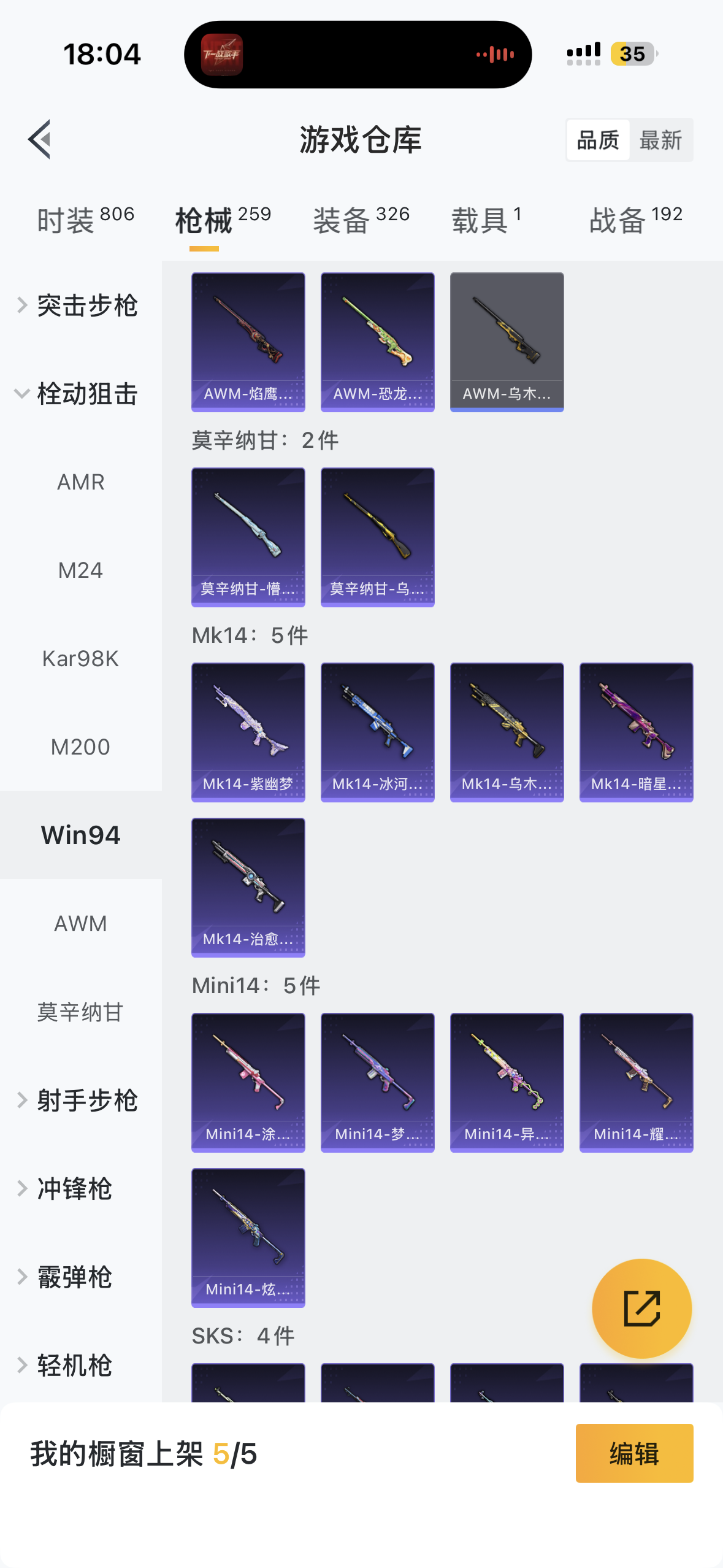View the 莫辛纳甘-乌 skin item
This screenshot has height=1568, width=723.
(378, 537)
